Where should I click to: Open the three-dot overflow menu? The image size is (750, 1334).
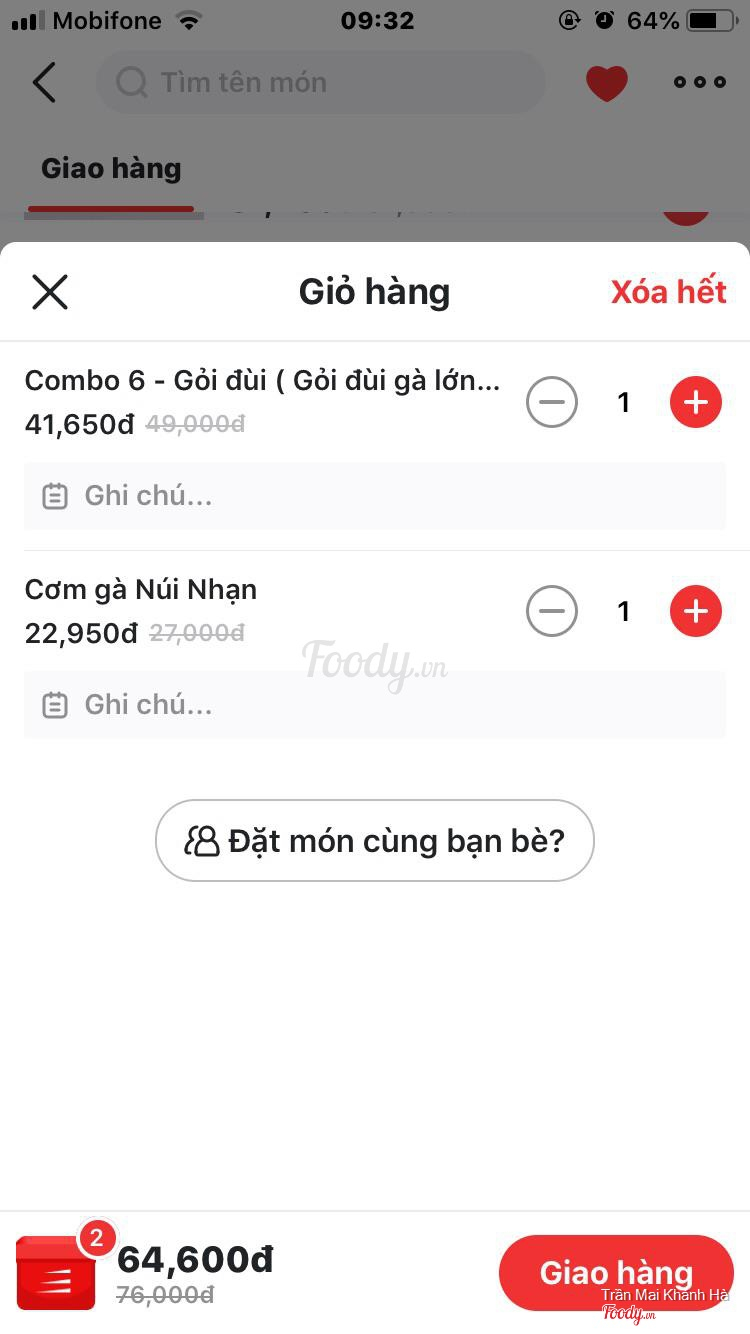click(x=699, y=82)
